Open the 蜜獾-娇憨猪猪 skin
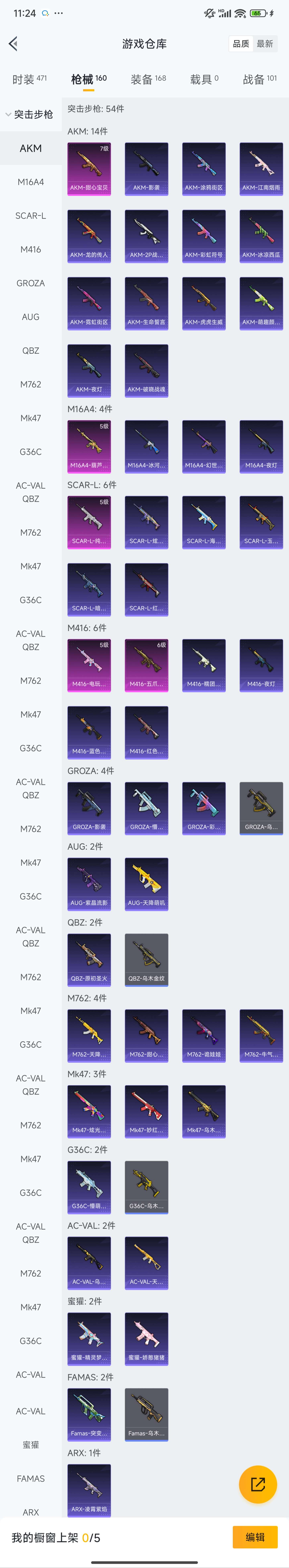 (x=146, y=1338)
